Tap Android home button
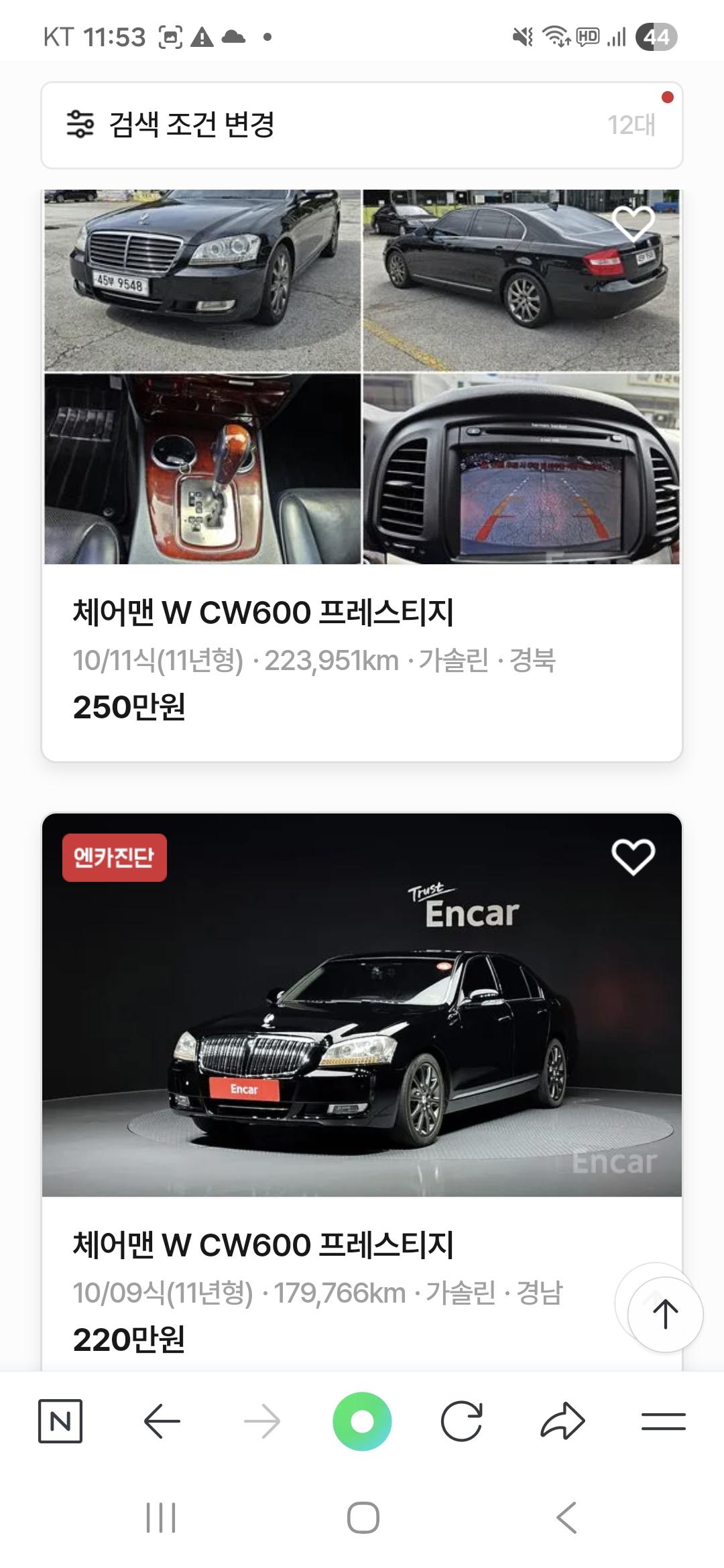 click(362, 1518)
